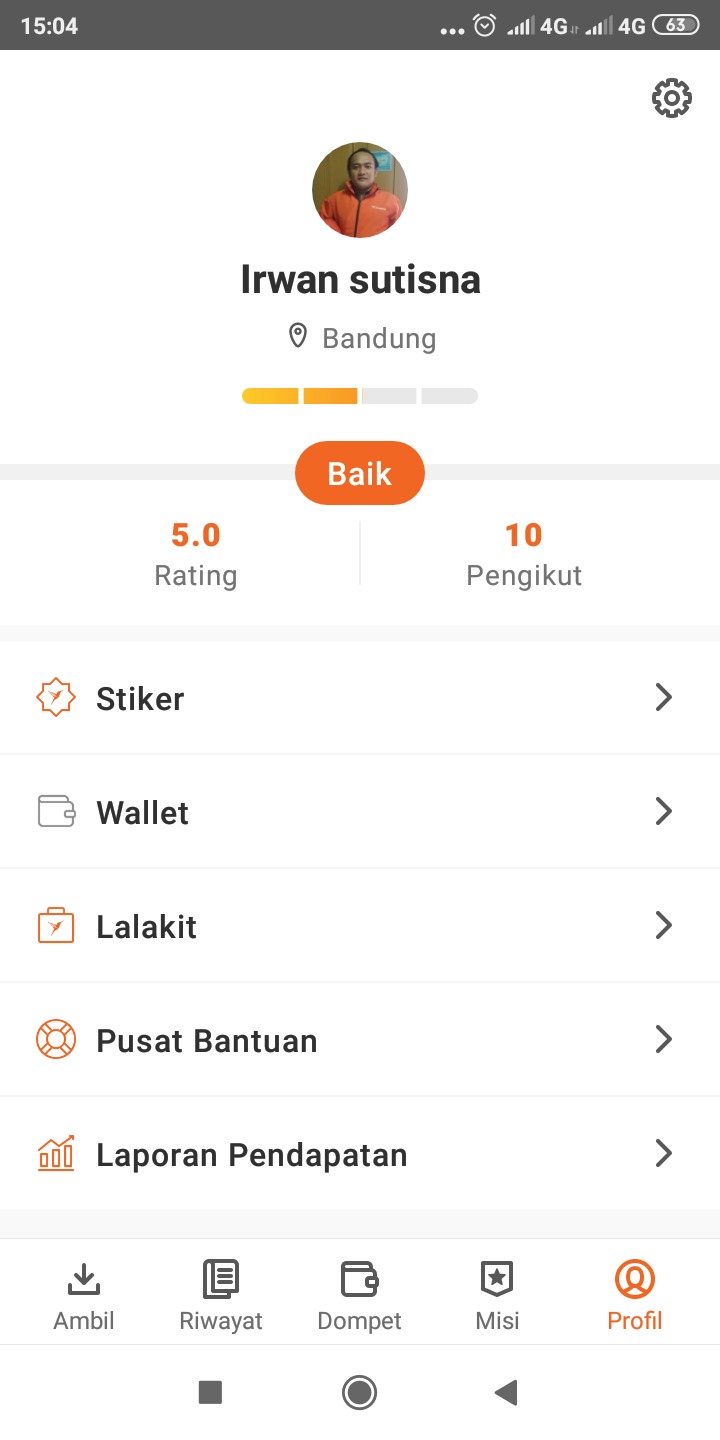The height and width of the screenshot is (1440, 720).
Task: Open the Stiker row
Action: click(360, 698)
